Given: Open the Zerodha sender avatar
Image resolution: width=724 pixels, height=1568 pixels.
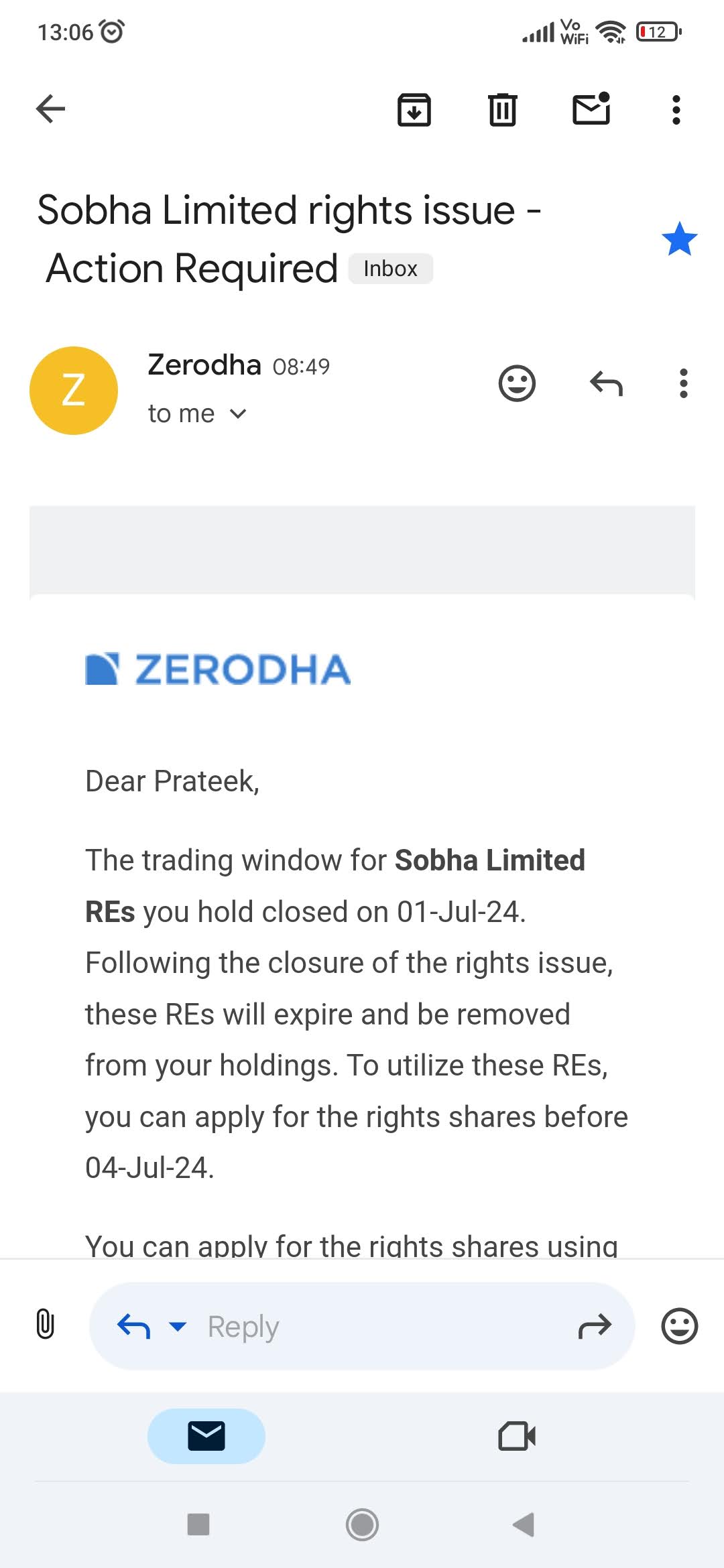Looking at the screenshot, I should pos(74,391).
